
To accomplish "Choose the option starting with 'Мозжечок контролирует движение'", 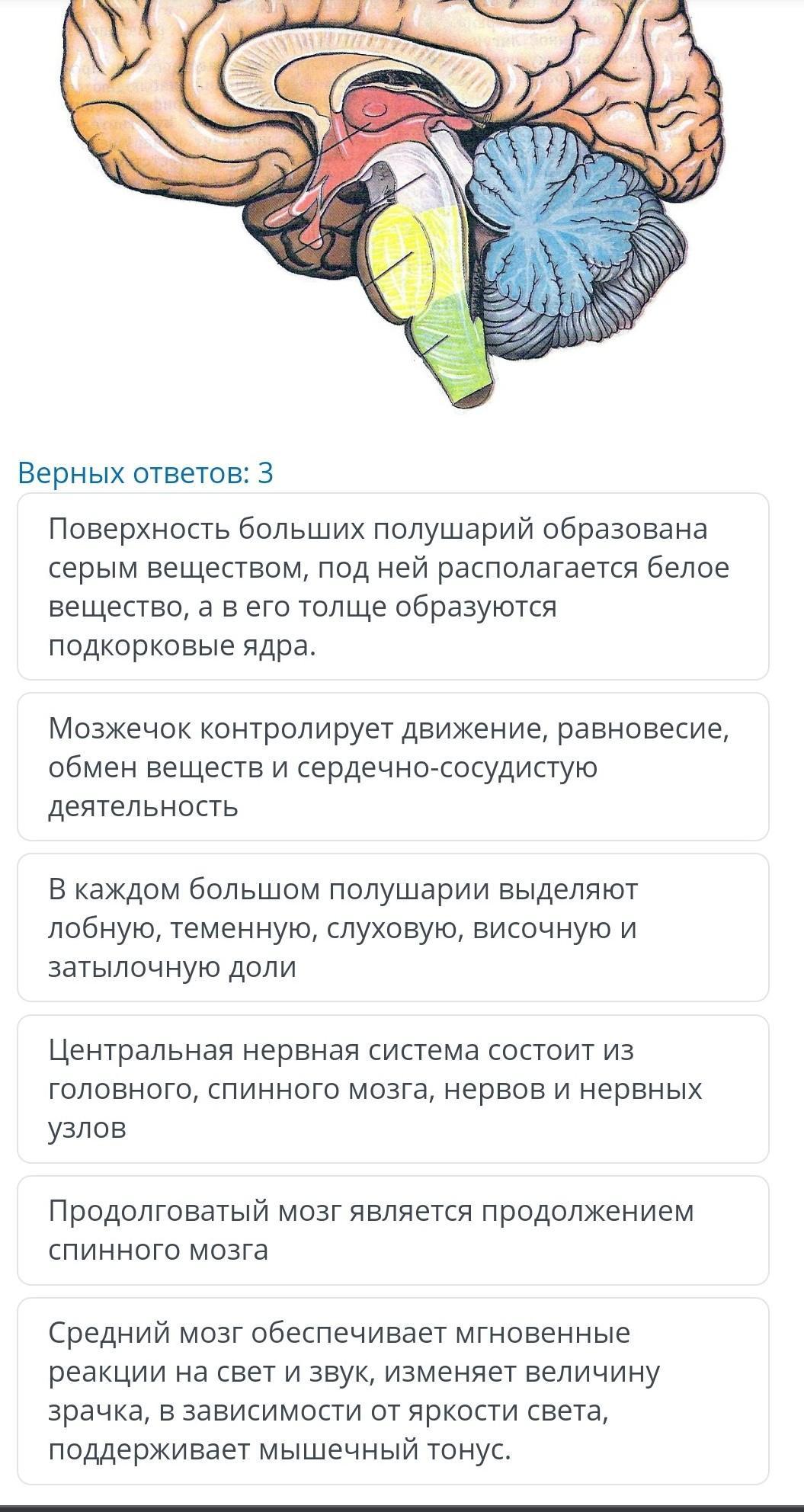I will (393, 767).
